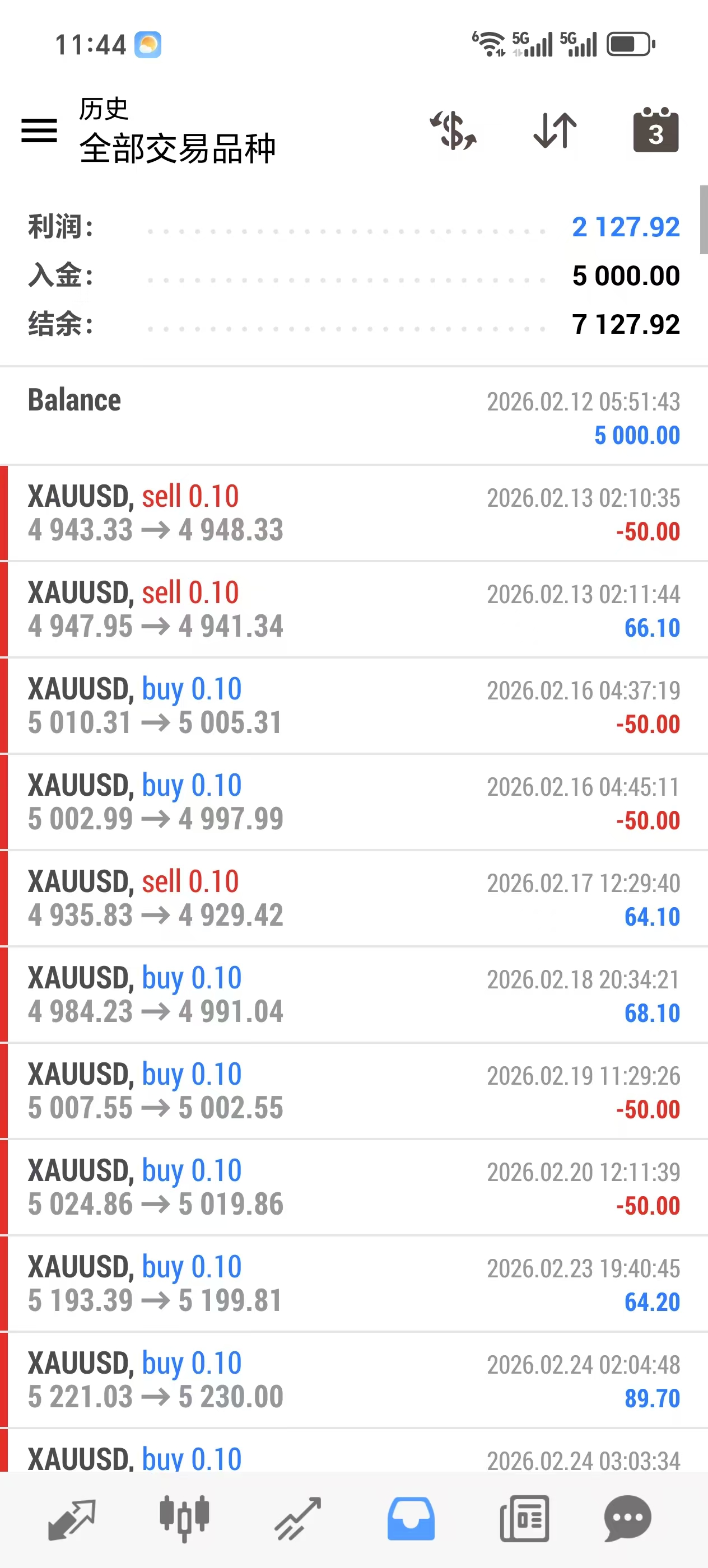Open the Messages chat tab
708x1568 pixels.
(x=628, y=1519)
